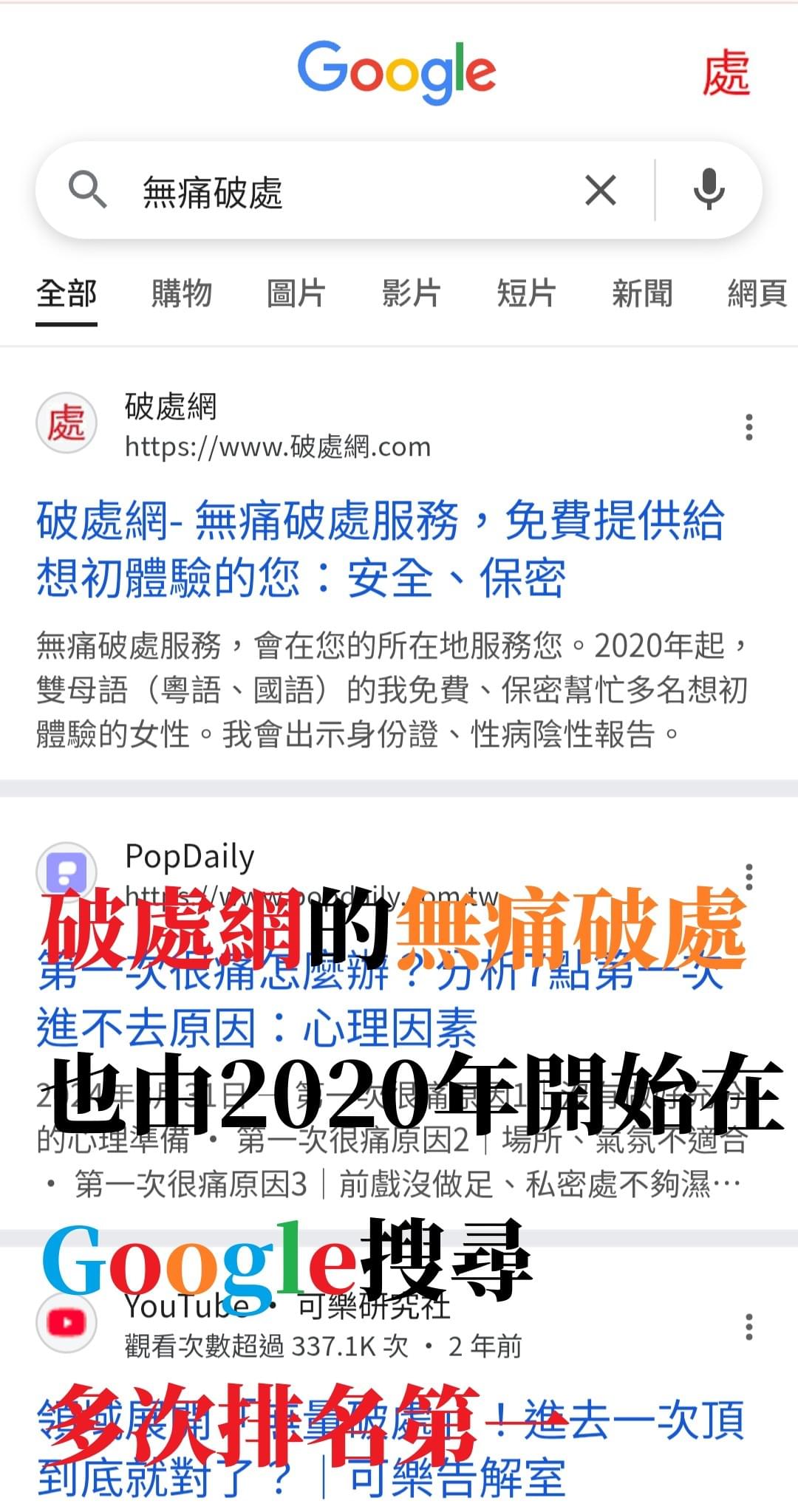Click the YouTube favicon on the video result
This screenshot has height=1512, width=798.
tap(66, 1322)
